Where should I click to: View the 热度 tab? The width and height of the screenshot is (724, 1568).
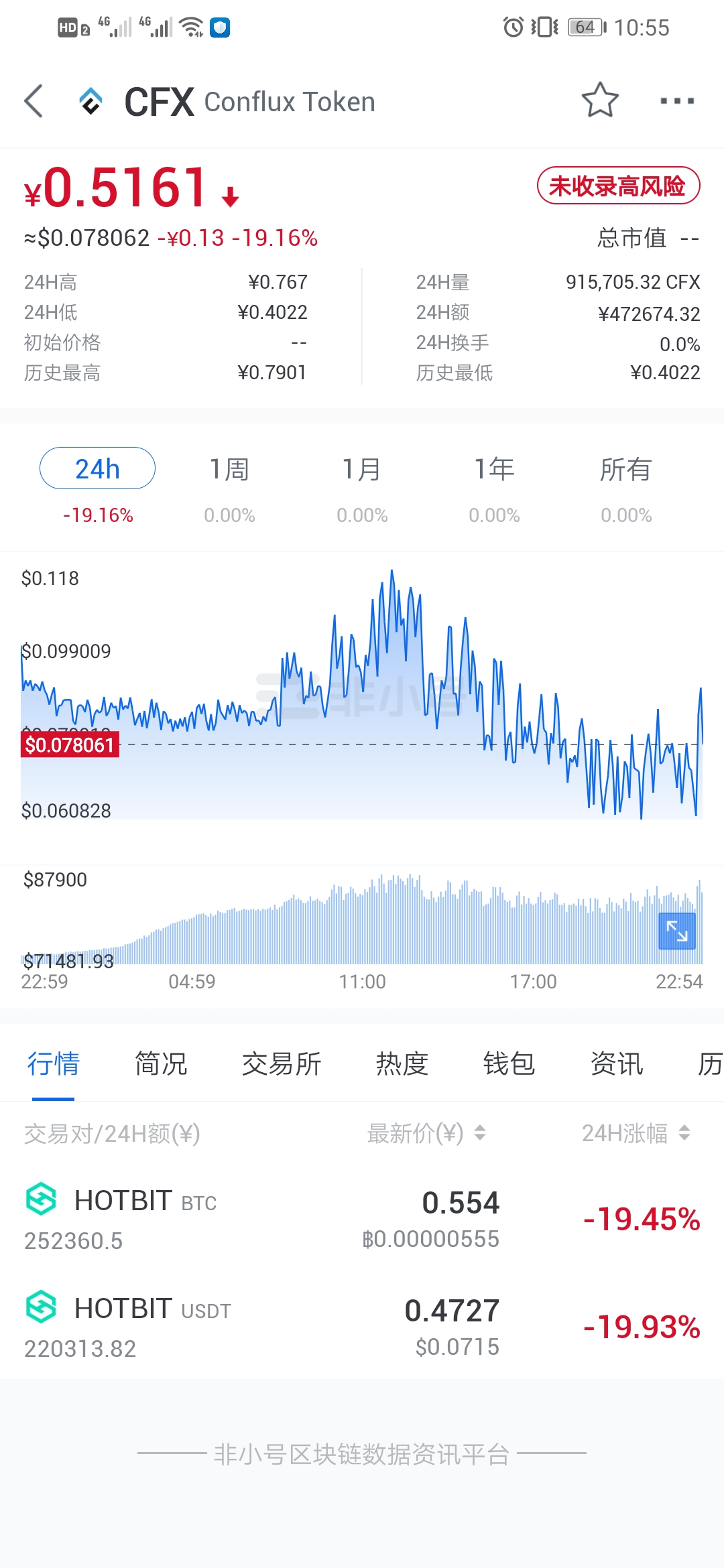pyautogui.click(x=402, y=1063)
